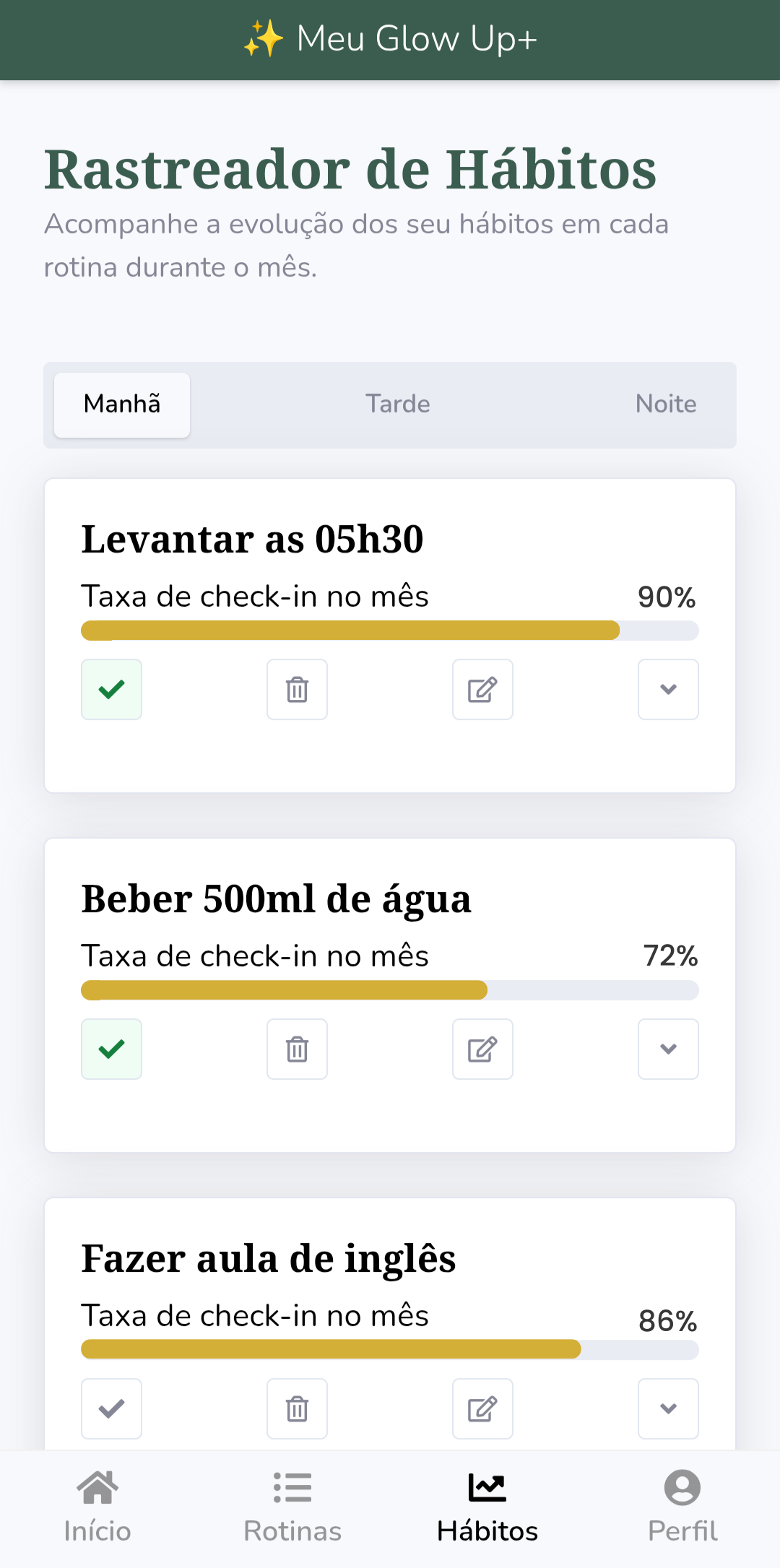Click the 90% progress bar
Viewport: 780px width, 1568px height.
[390, 631]
